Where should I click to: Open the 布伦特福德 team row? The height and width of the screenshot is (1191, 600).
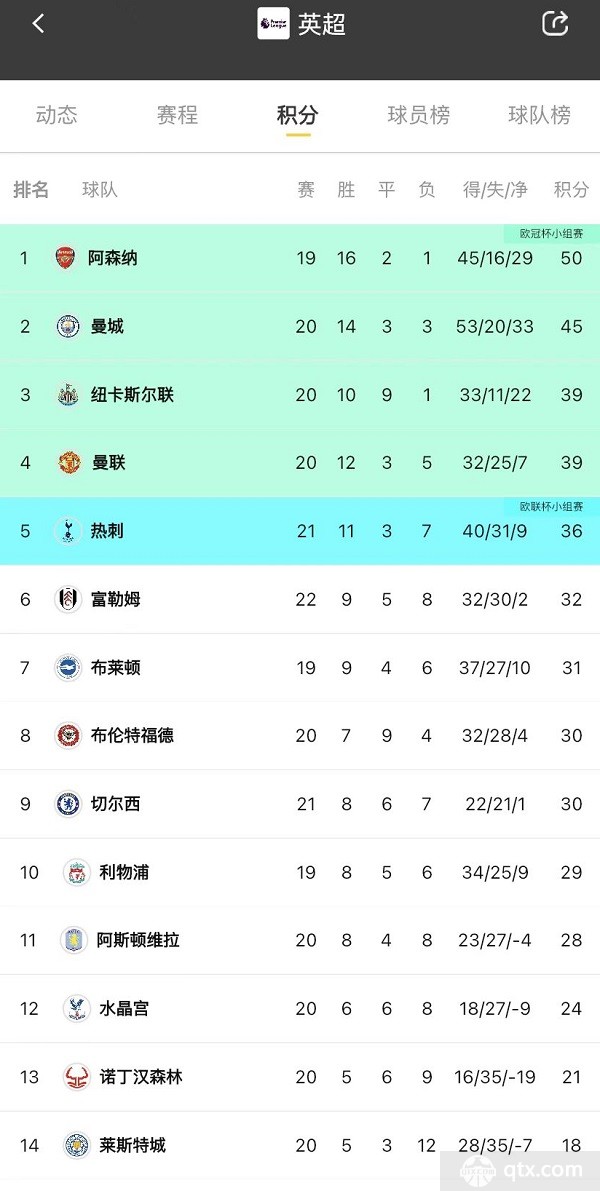[300, 735]
